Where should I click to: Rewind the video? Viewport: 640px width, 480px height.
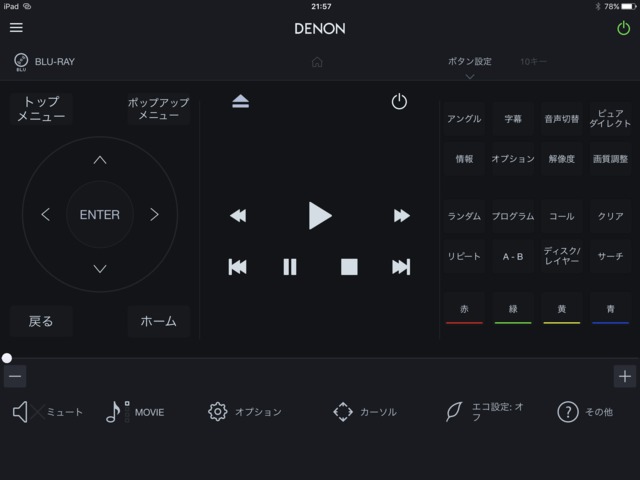pos(238,215)
